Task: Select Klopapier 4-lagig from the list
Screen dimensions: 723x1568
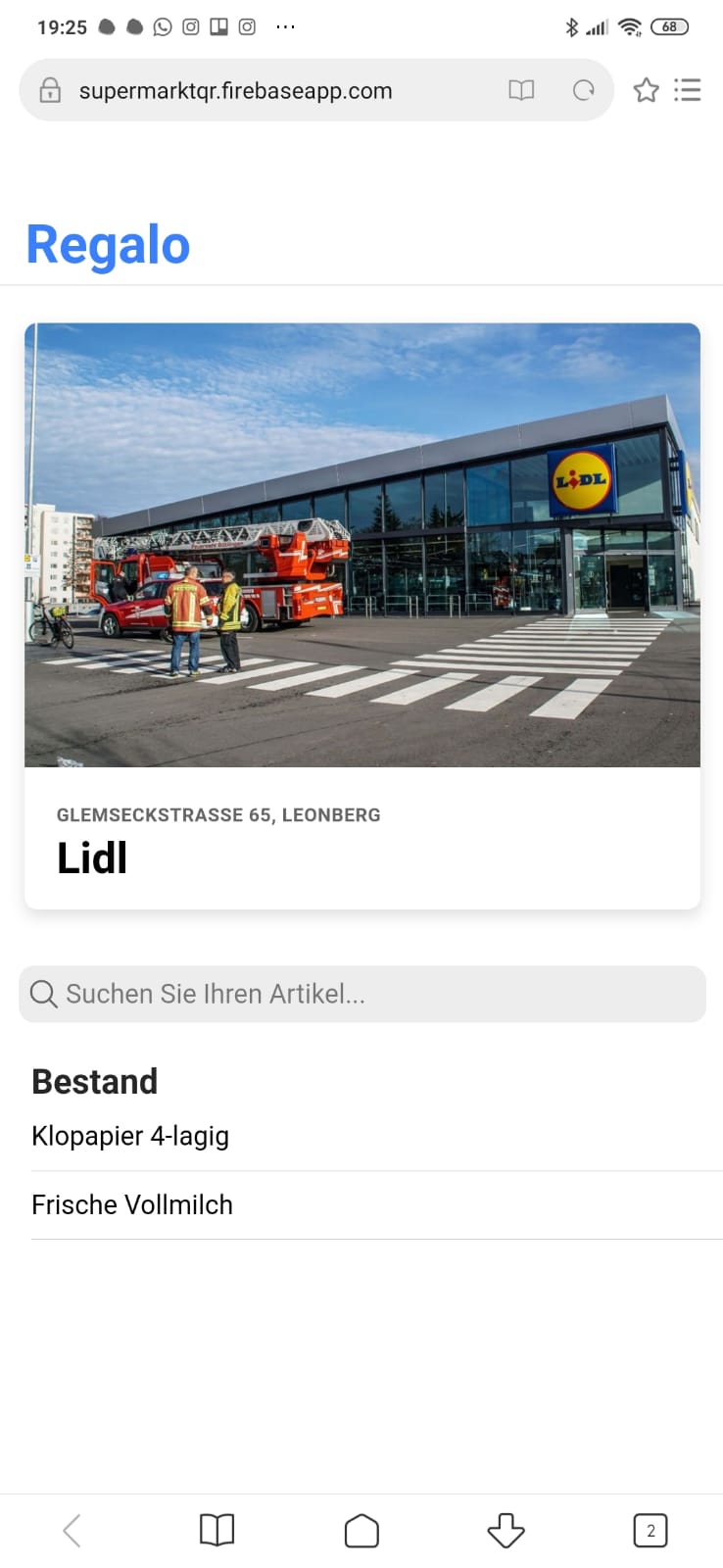Action: click(x=130, y=1136)
